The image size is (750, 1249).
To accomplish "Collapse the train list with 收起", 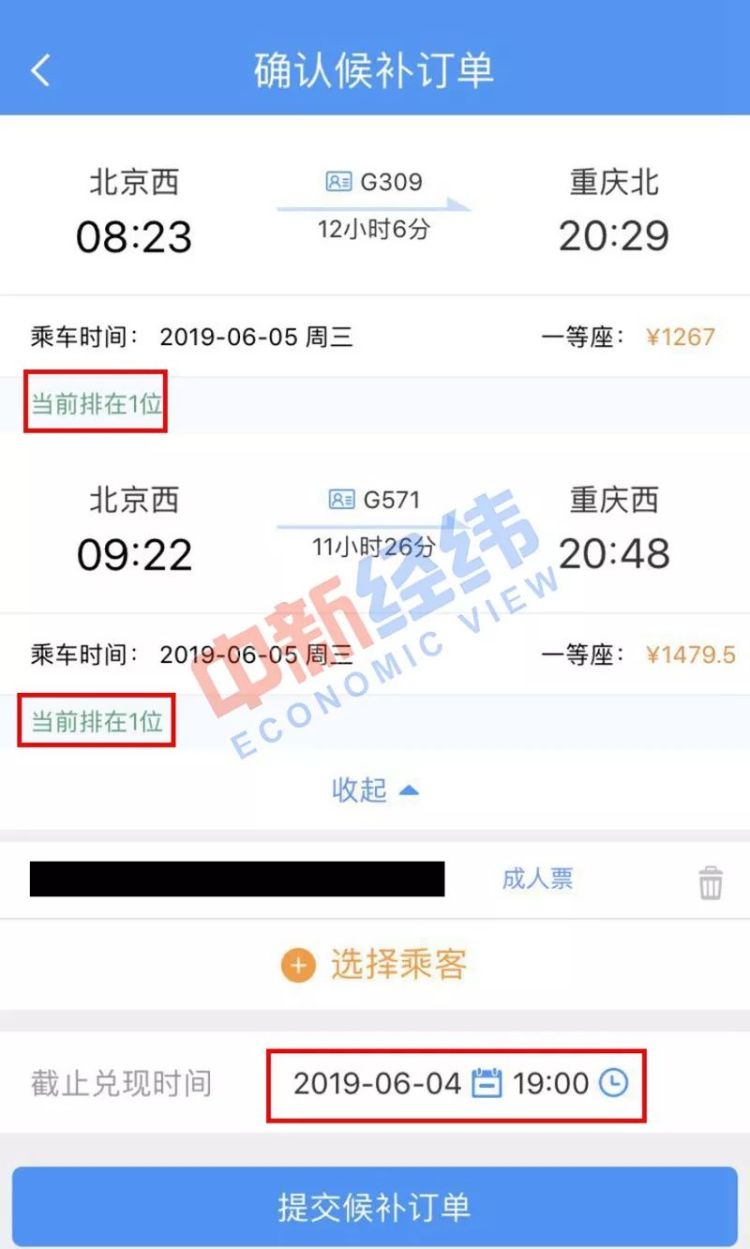I will coord(374,790).
